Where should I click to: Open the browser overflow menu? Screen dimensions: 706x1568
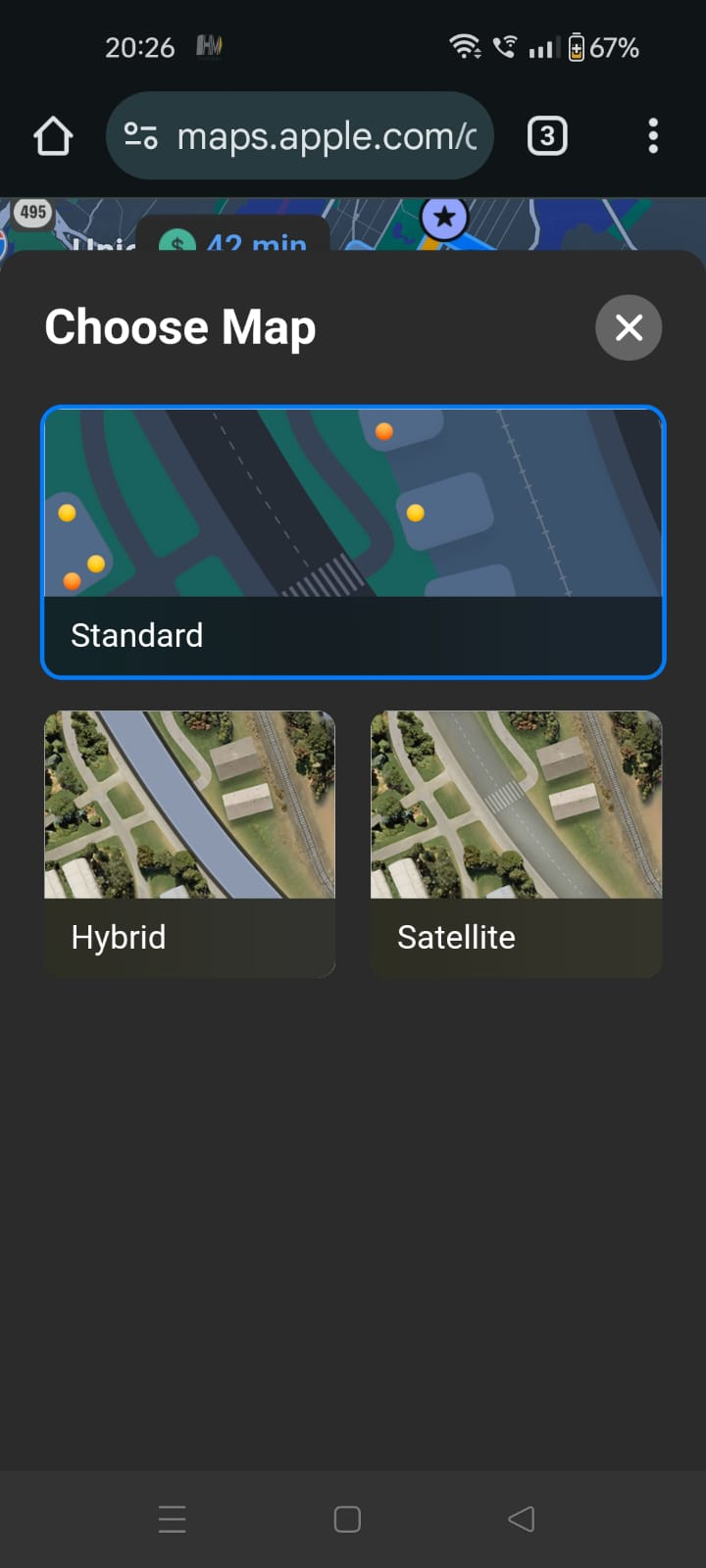point(653,136)
